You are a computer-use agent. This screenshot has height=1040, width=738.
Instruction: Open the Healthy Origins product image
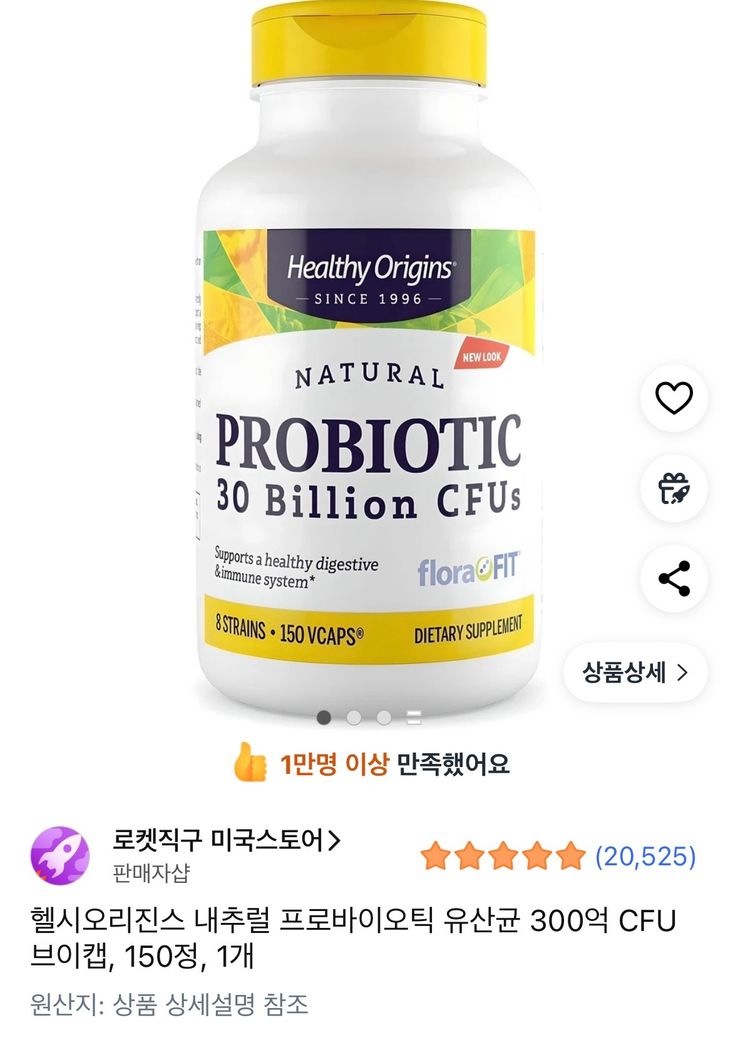point(367,360)
